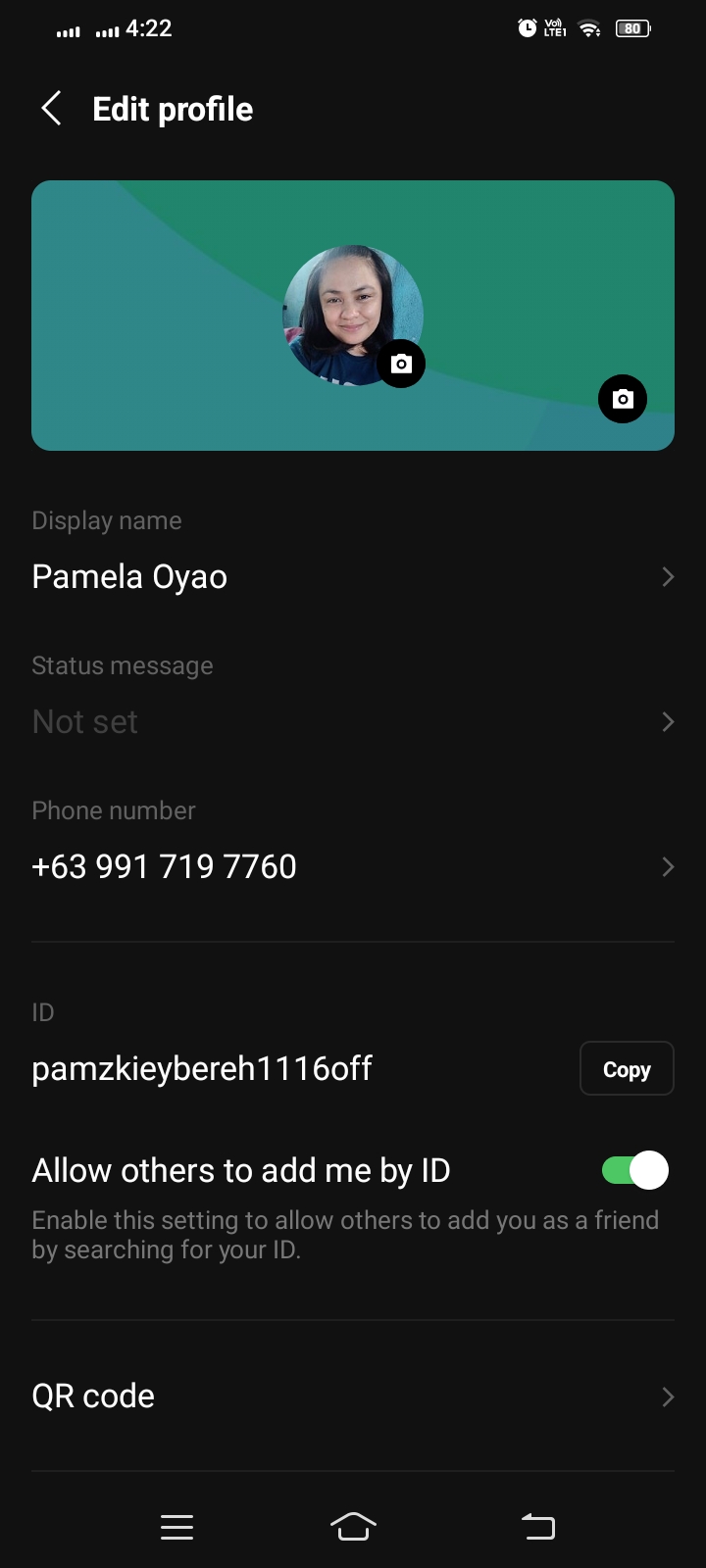This screenshot has width=706, height=1568.
Task: Change profile photo via camera icon
Action: pyautogui.click(x=401, y=364)
